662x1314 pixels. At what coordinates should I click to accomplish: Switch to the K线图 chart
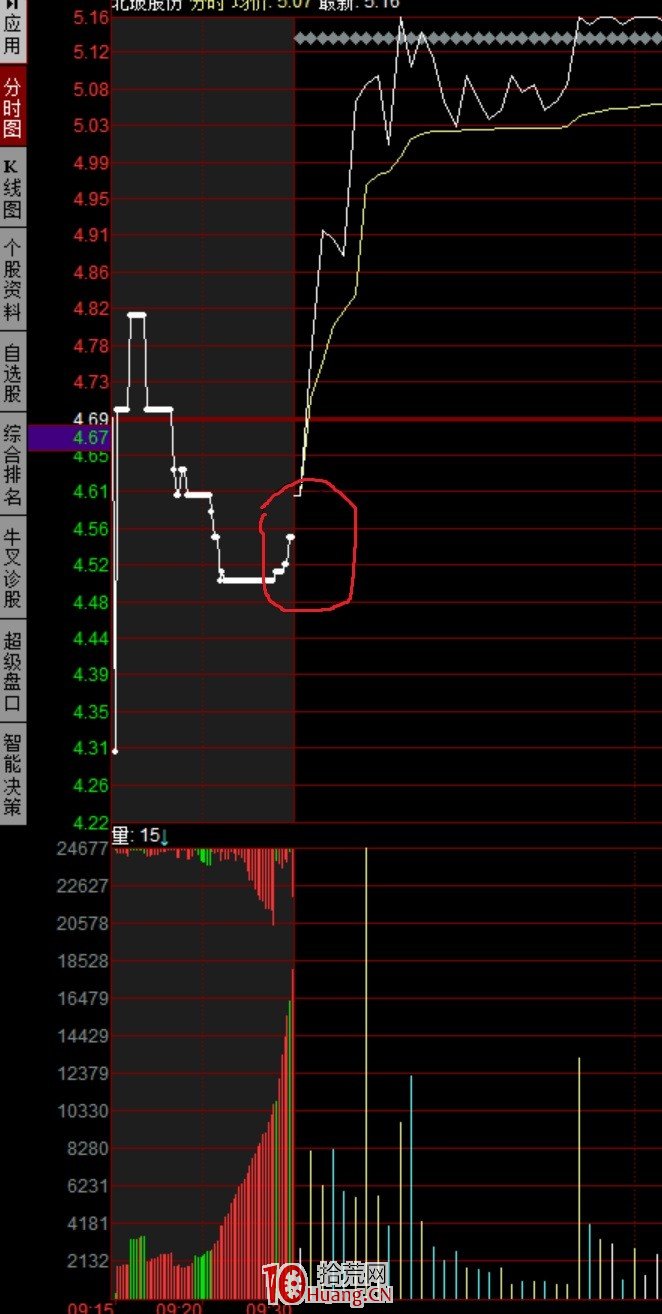point(12,189)
